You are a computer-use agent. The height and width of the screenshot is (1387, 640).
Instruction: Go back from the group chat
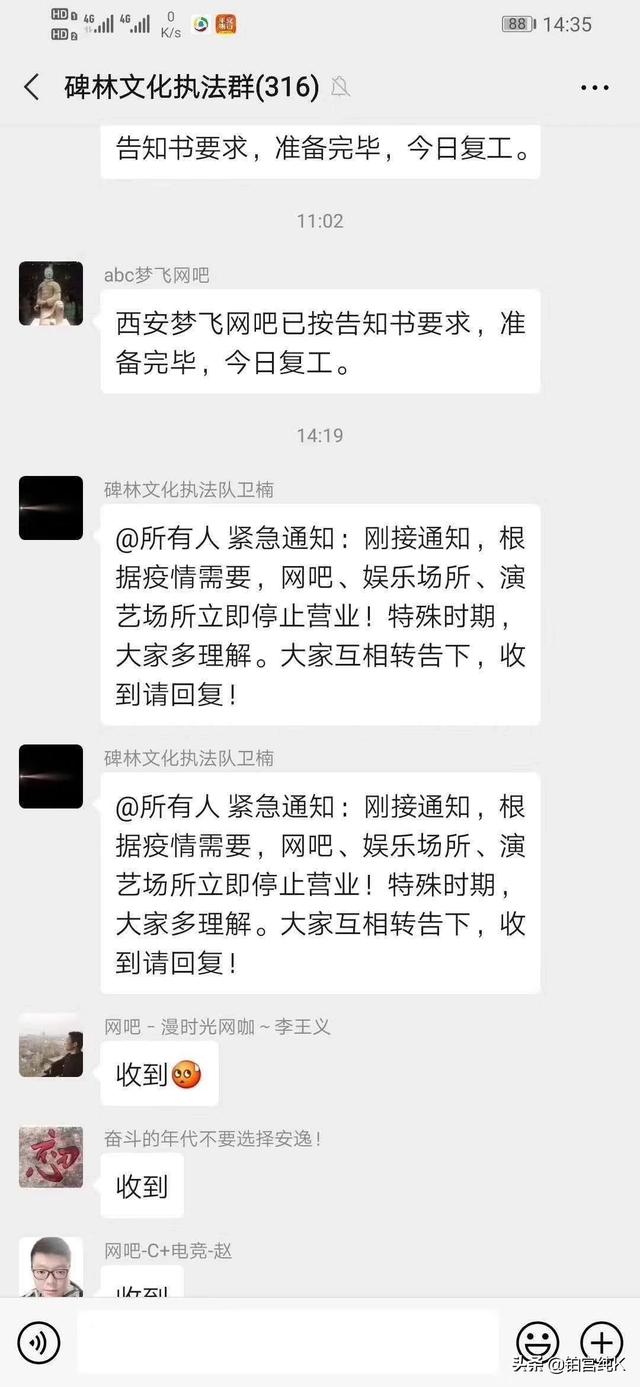pos(32,88)
